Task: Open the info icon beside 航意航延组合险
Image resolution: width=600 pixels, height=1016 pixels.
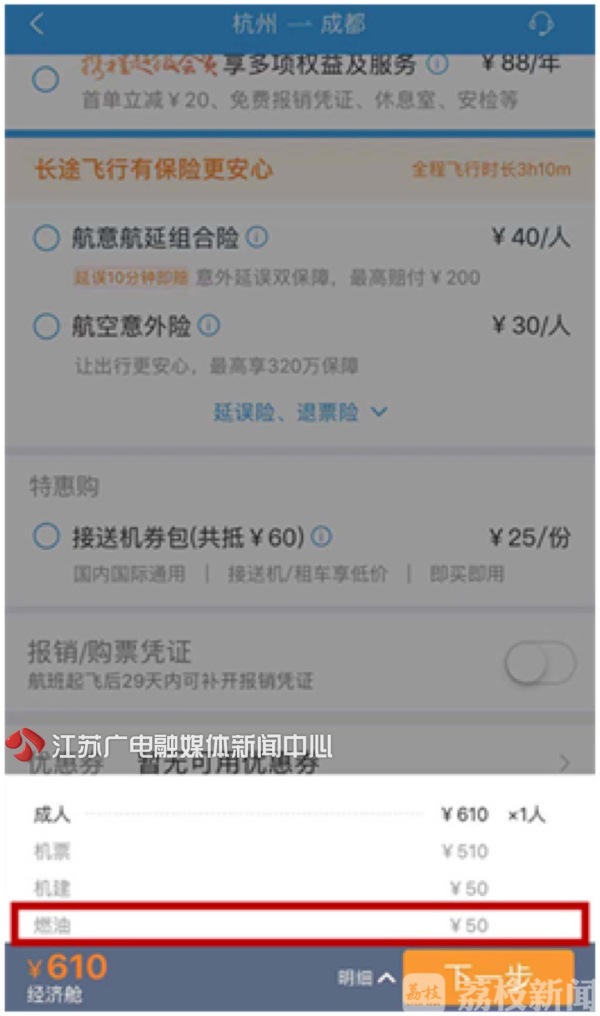Action: (257, 237)
